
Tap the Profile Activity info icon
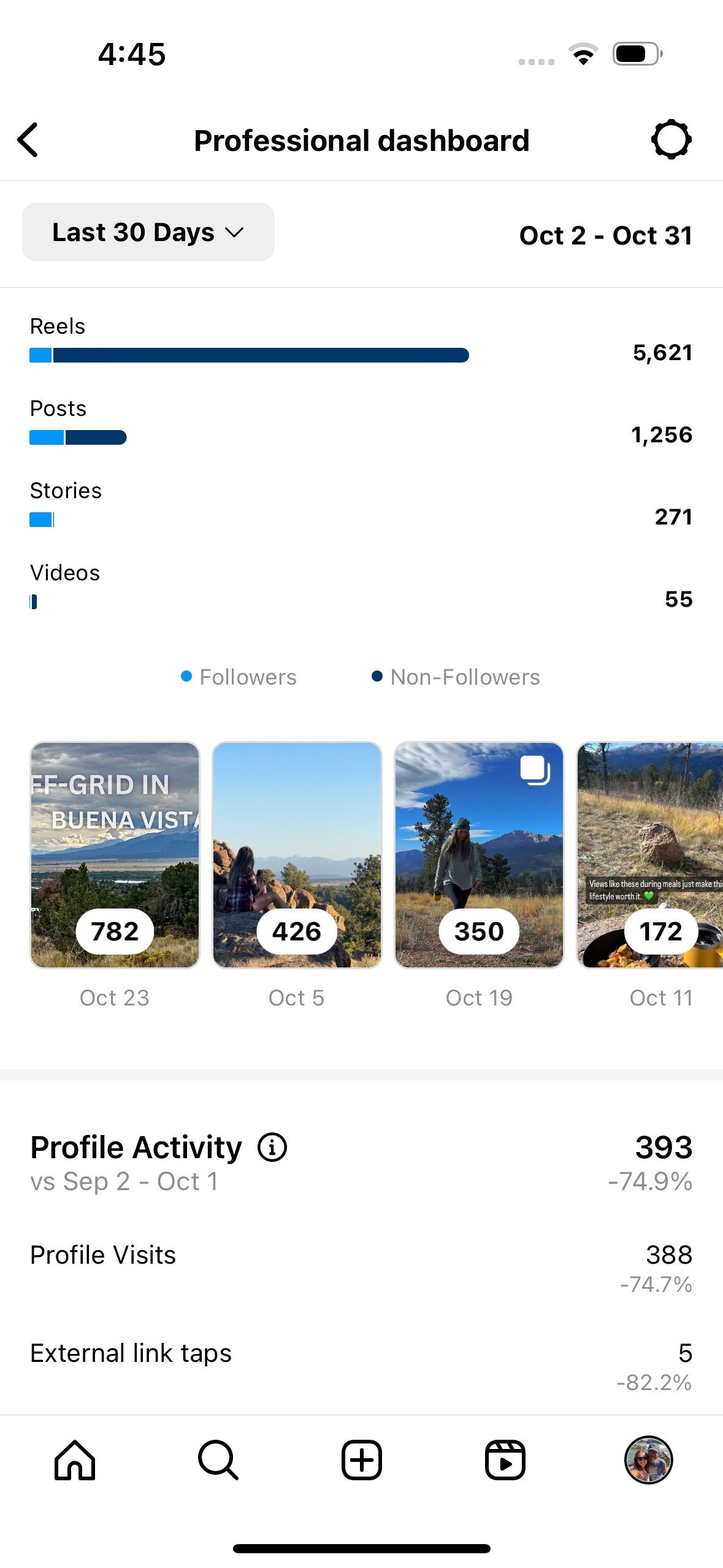click(272, 1146)
